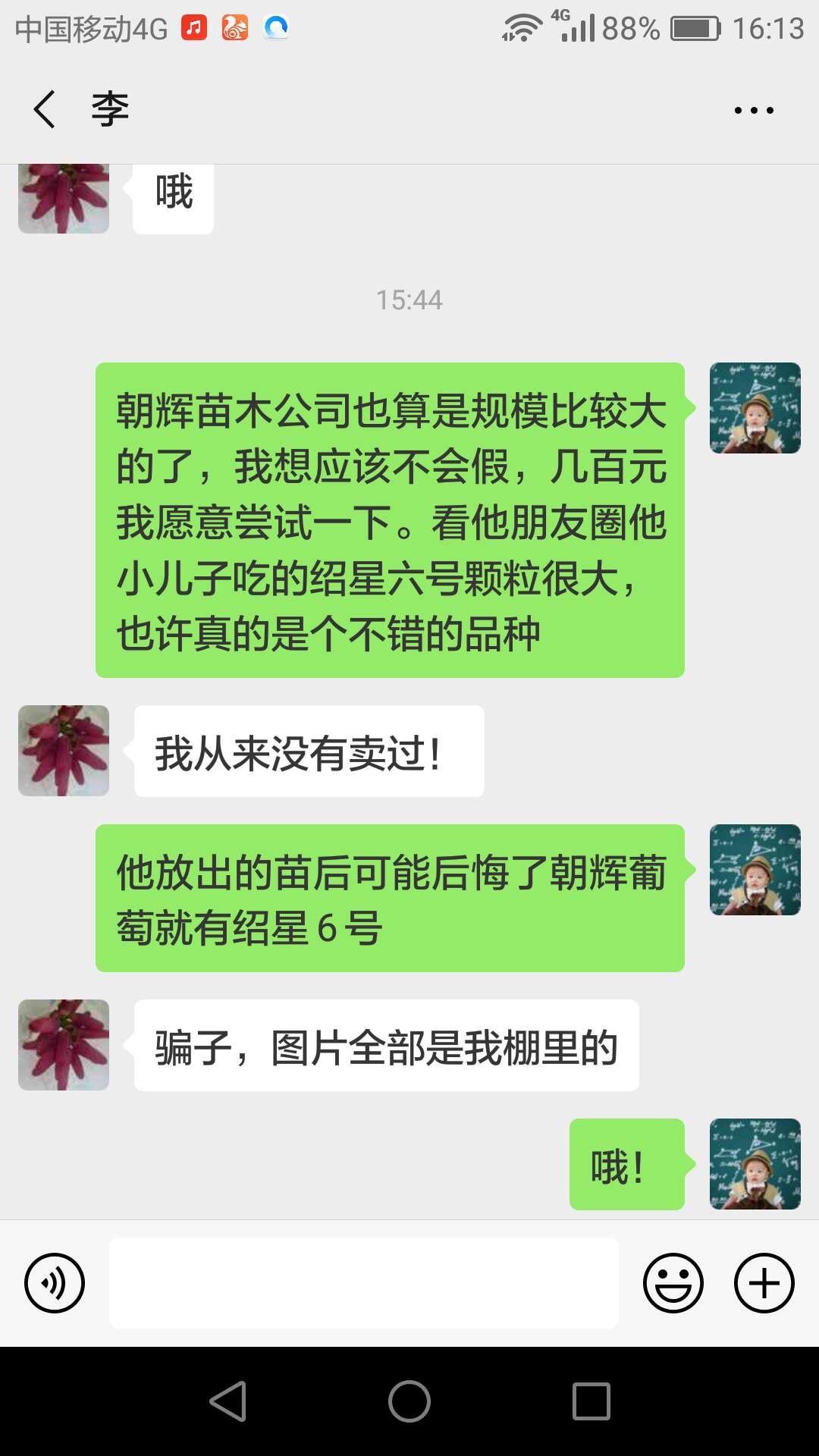Open recent apps from the navigation bar
Viewport: 819px width, 1456px height.
(x=591, y=1401)
